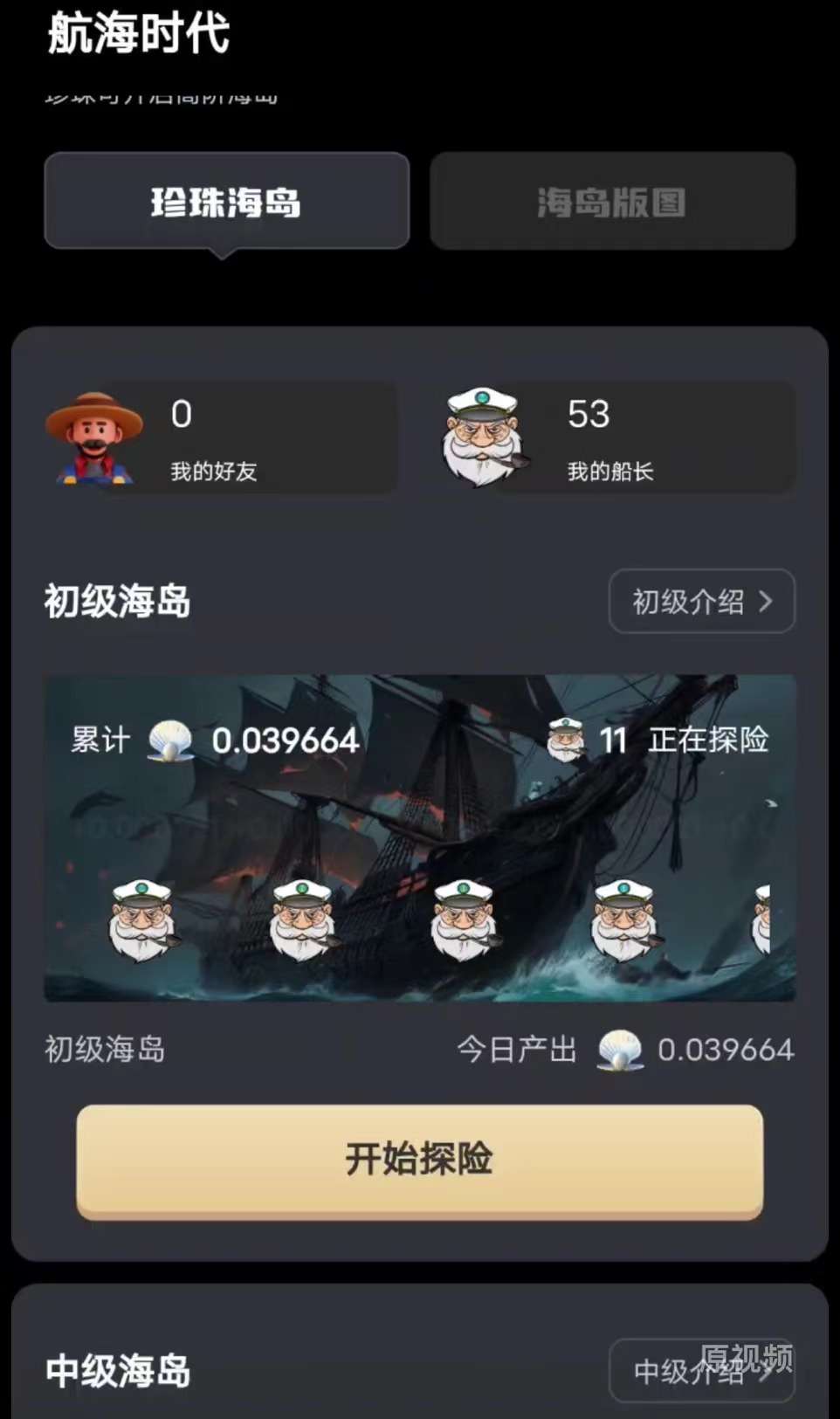The image size is (840, 1419).
Task: Open the 初级海岛 ship banner
Action: click(419, 837)
